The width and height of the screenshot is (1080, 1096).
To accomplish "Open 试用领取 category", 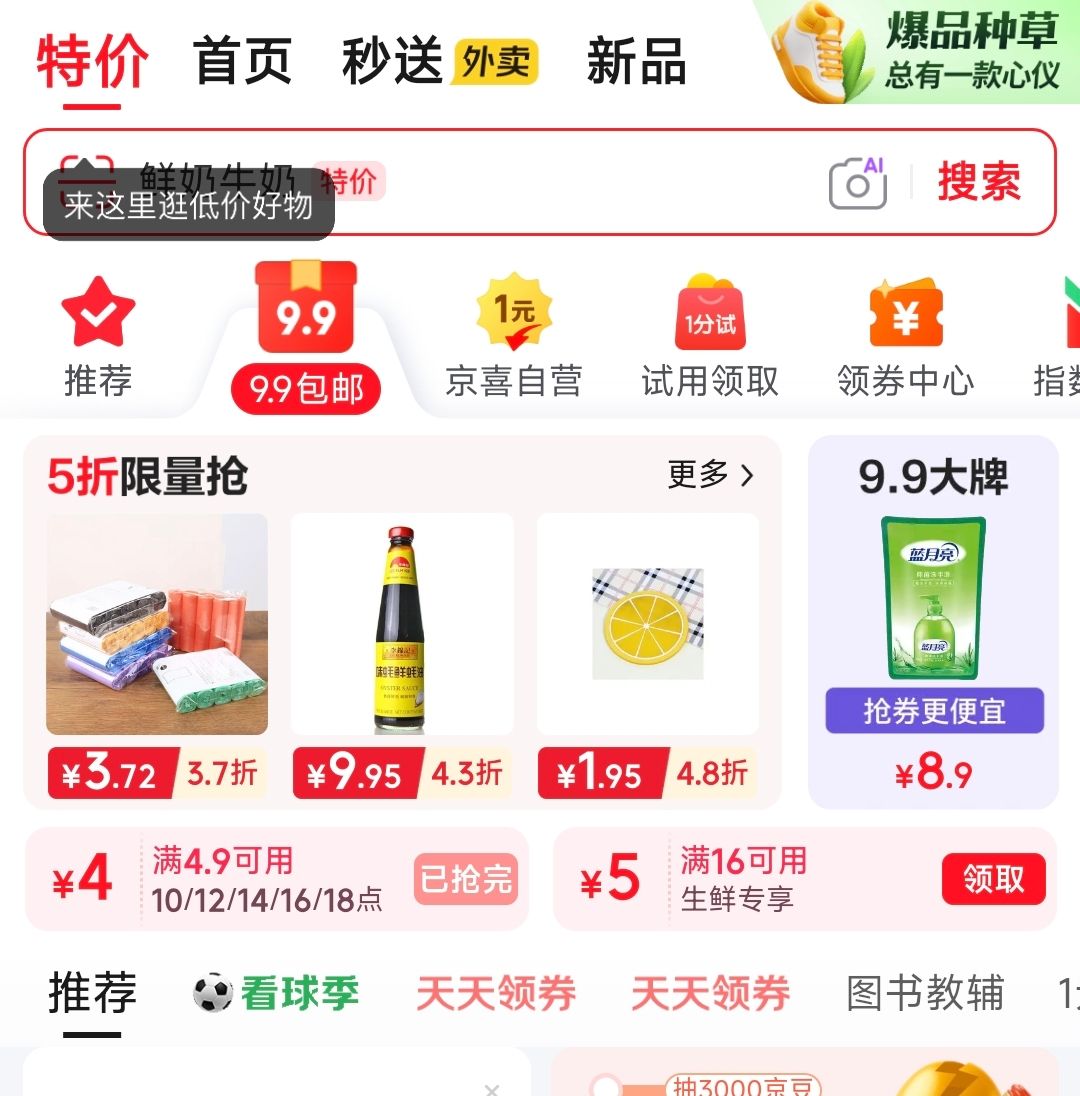I will click(x=710, y=335).
